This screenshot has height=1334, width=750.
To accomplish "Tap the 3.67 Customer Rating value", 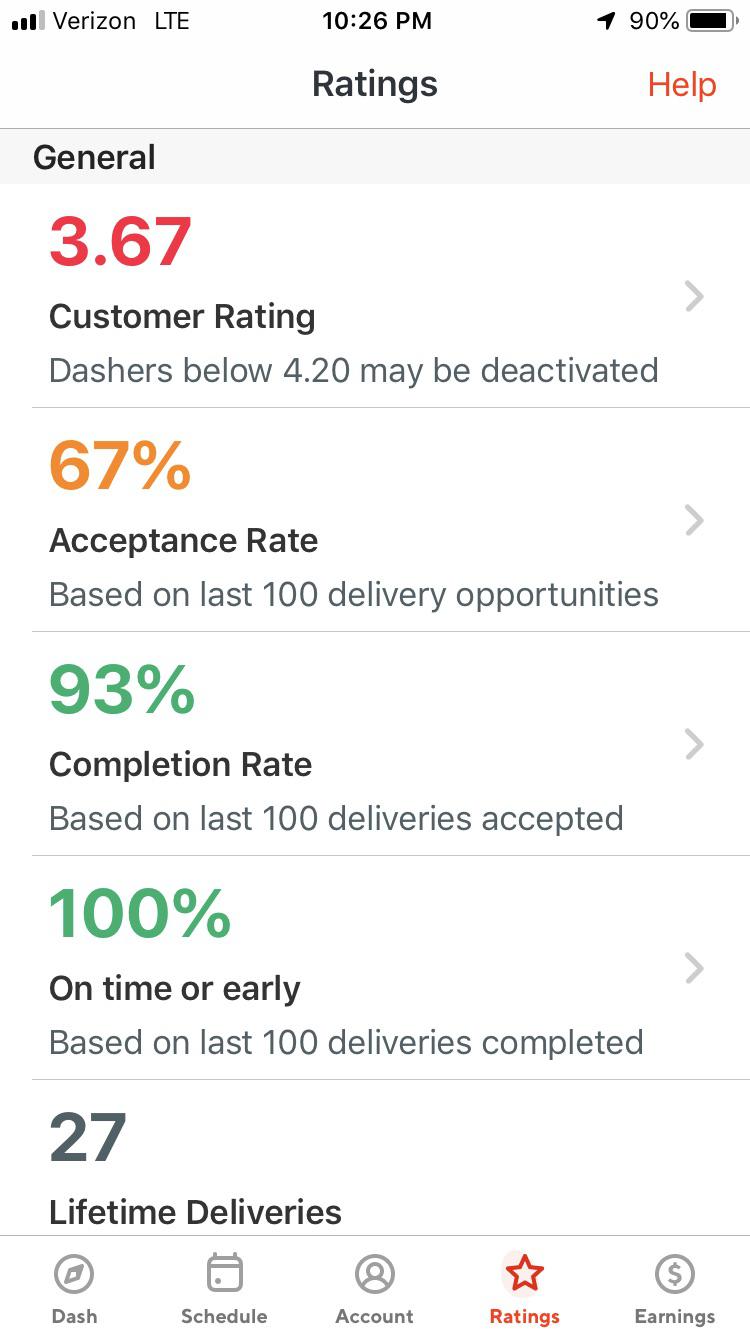I will (120, 240).
